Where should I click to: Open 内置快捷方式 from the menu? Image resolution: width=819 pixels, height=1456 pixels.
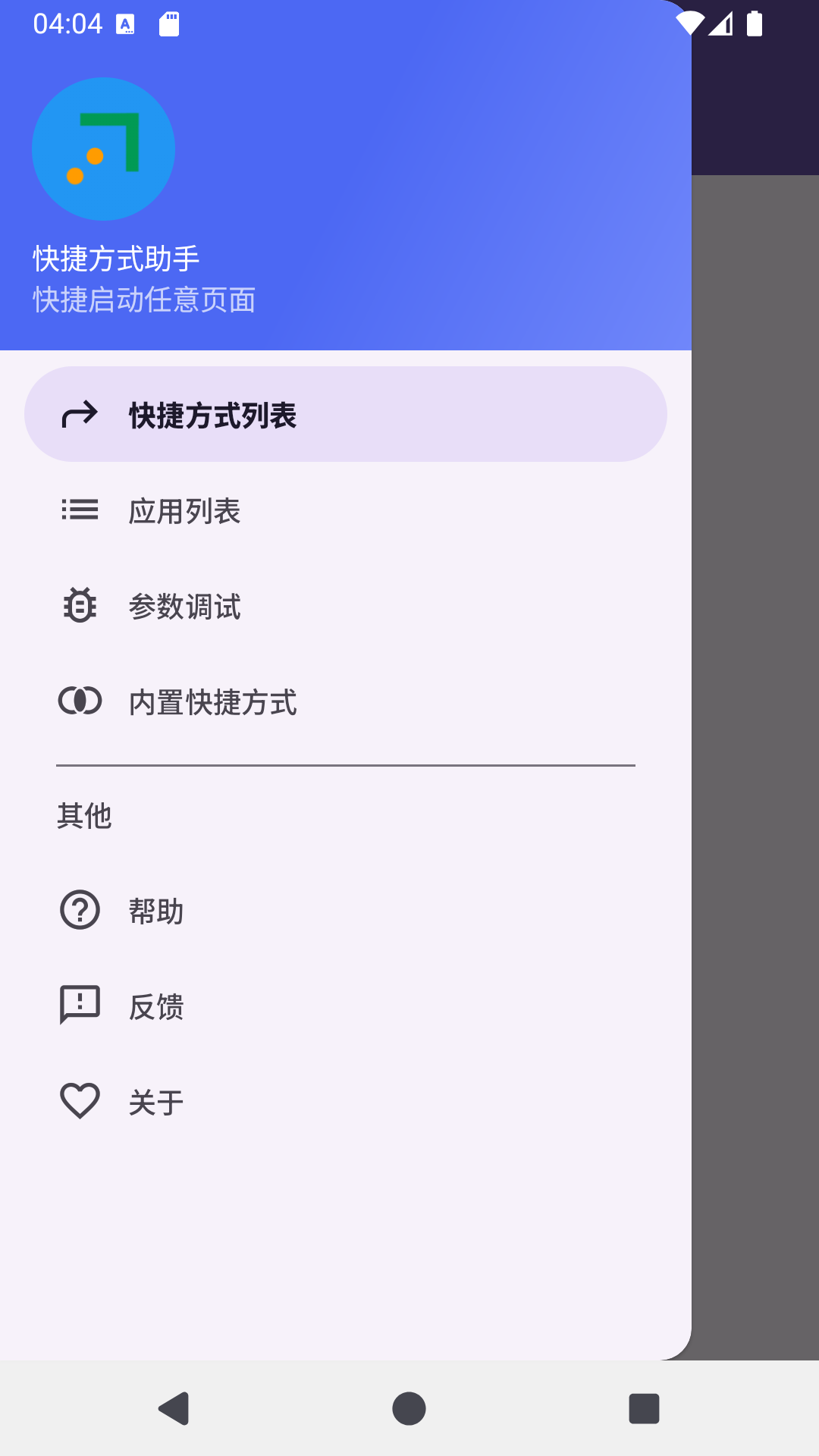coord(214,702)
